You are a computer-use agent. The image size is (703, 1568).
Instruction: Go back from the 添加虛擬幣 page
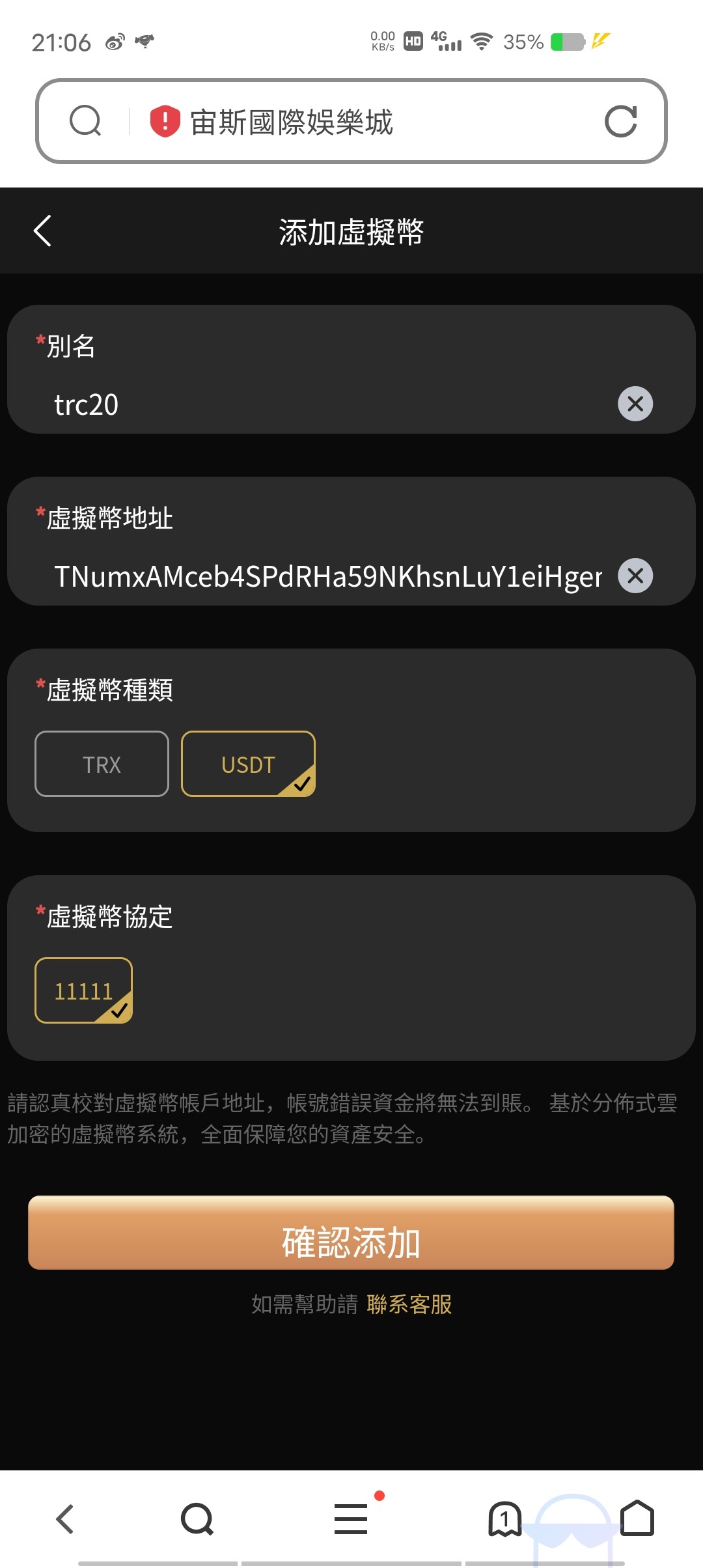point(43,231)
